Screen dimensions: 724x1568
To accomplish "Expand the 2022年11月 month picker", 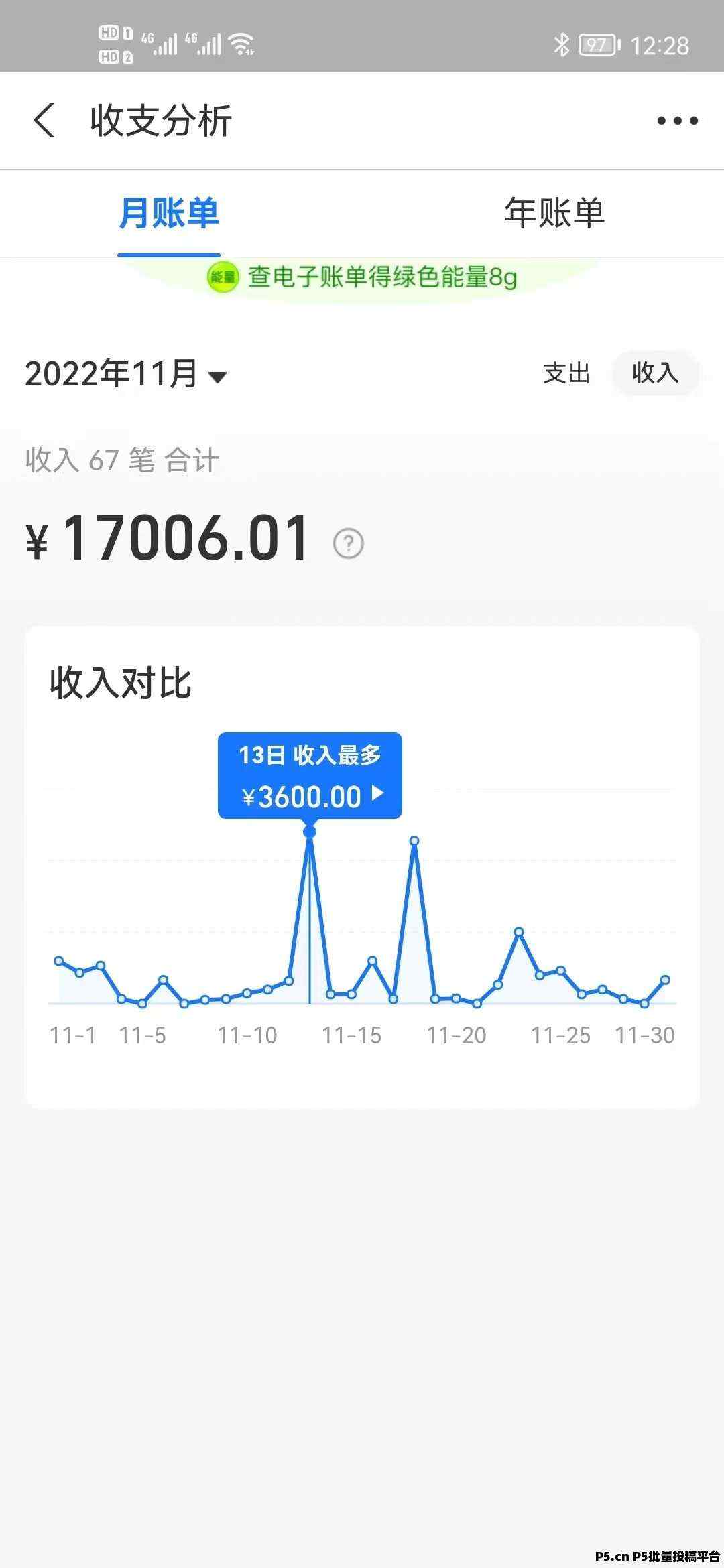I will coord(126,374).
